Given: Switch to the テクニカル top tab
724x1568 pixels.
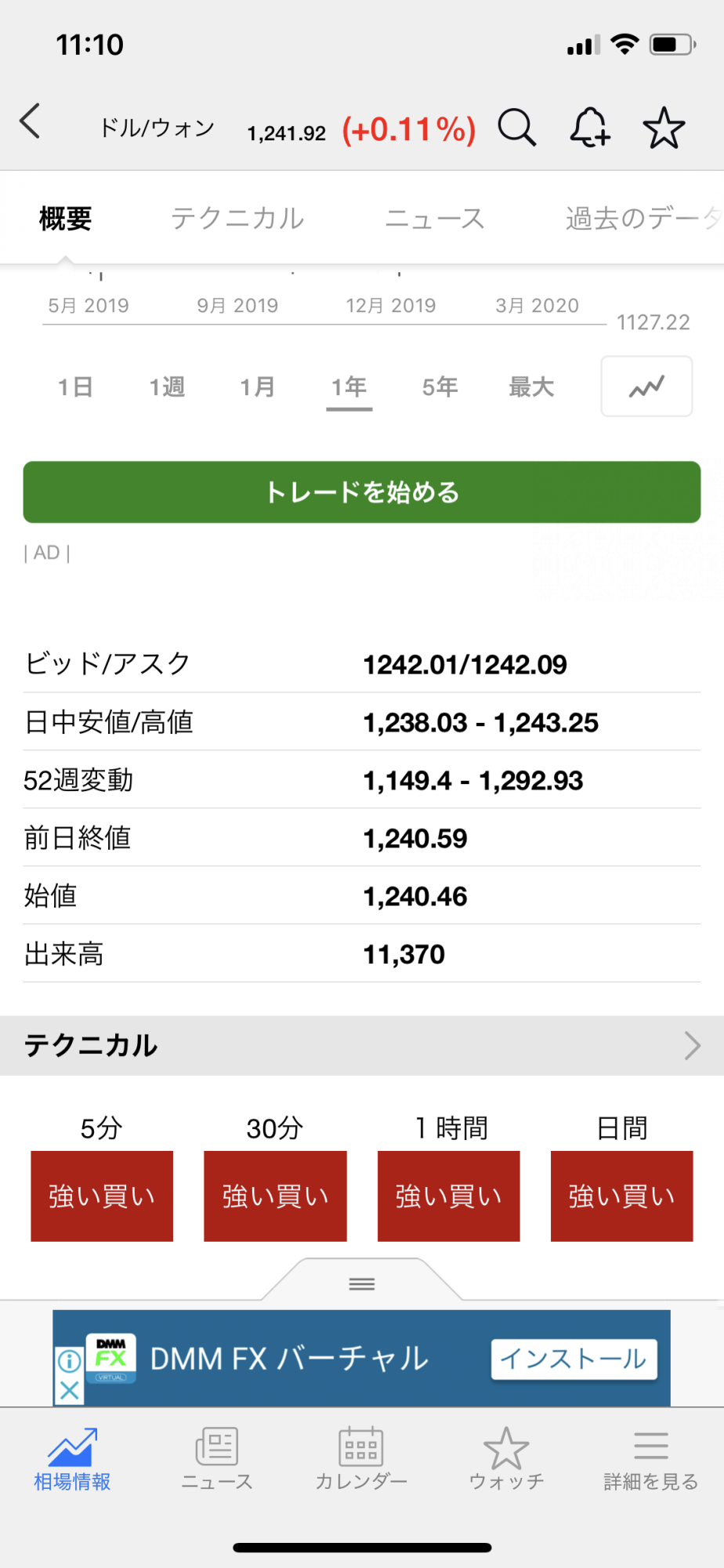Looking at the screenshot, I should click(x=237, y=218).
